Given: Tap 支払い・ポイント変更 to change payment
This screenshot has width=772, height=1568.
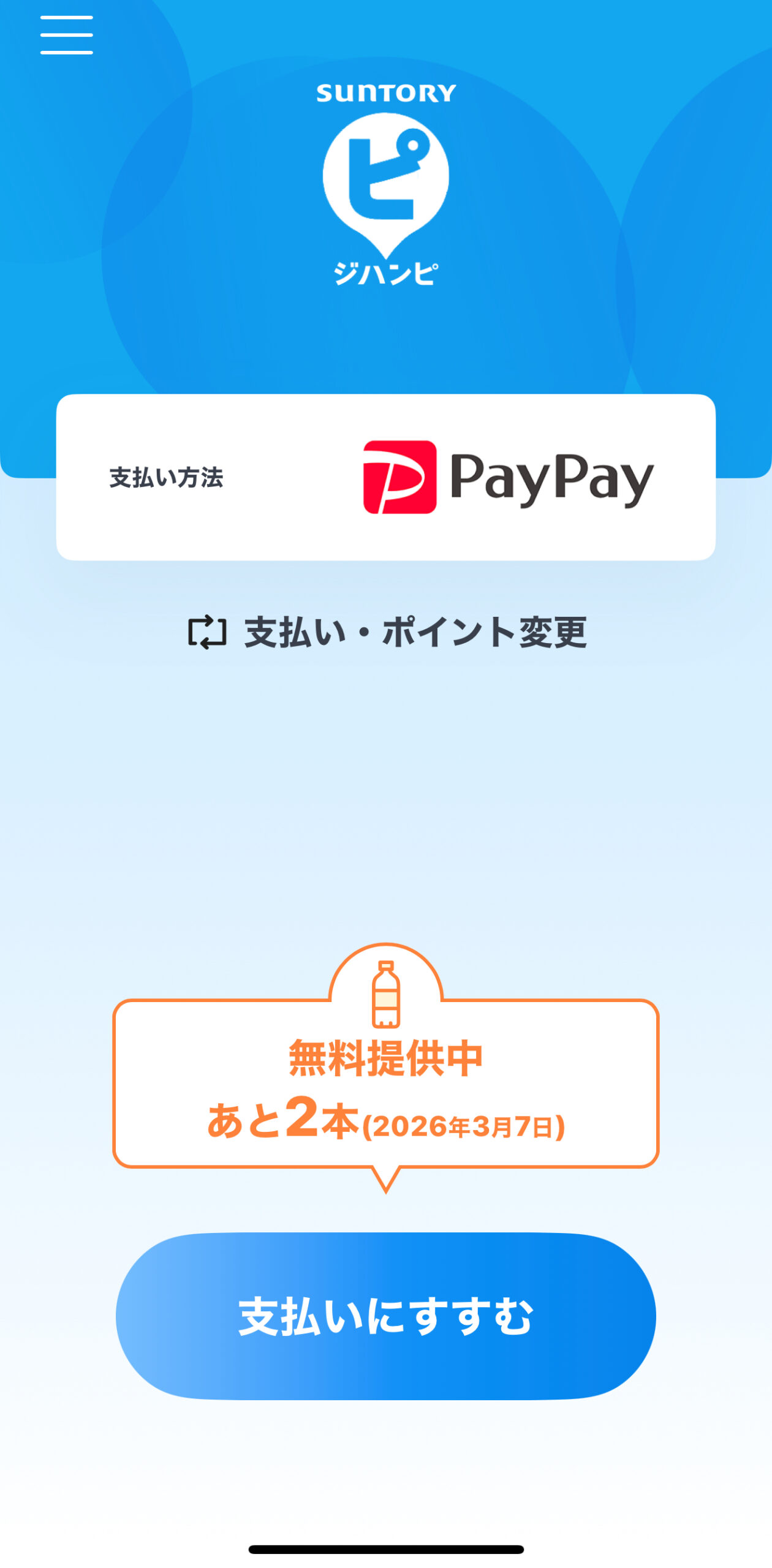Looking at the screenshot, I should [x=387, y=632].
